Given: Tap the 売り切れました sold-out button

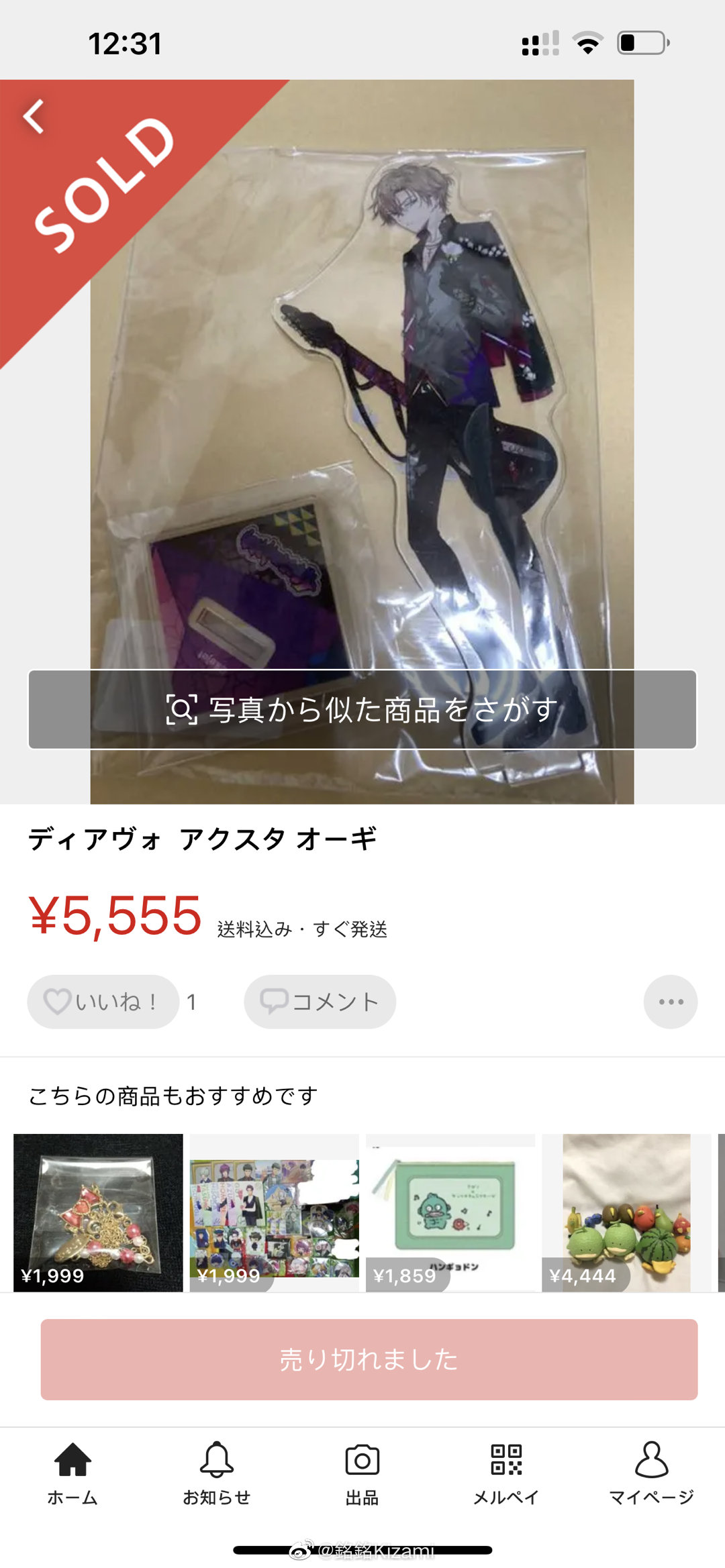Looking at the screenshot, I should click(x=369, y=1359).
